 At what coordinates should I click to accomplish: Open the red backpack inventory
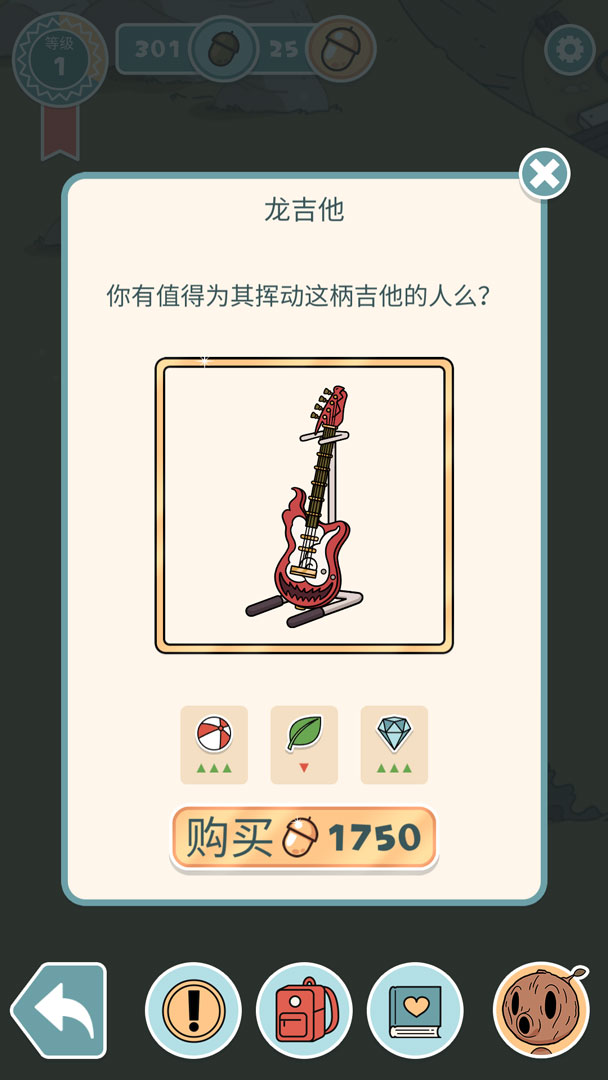tap(304, 1010)
